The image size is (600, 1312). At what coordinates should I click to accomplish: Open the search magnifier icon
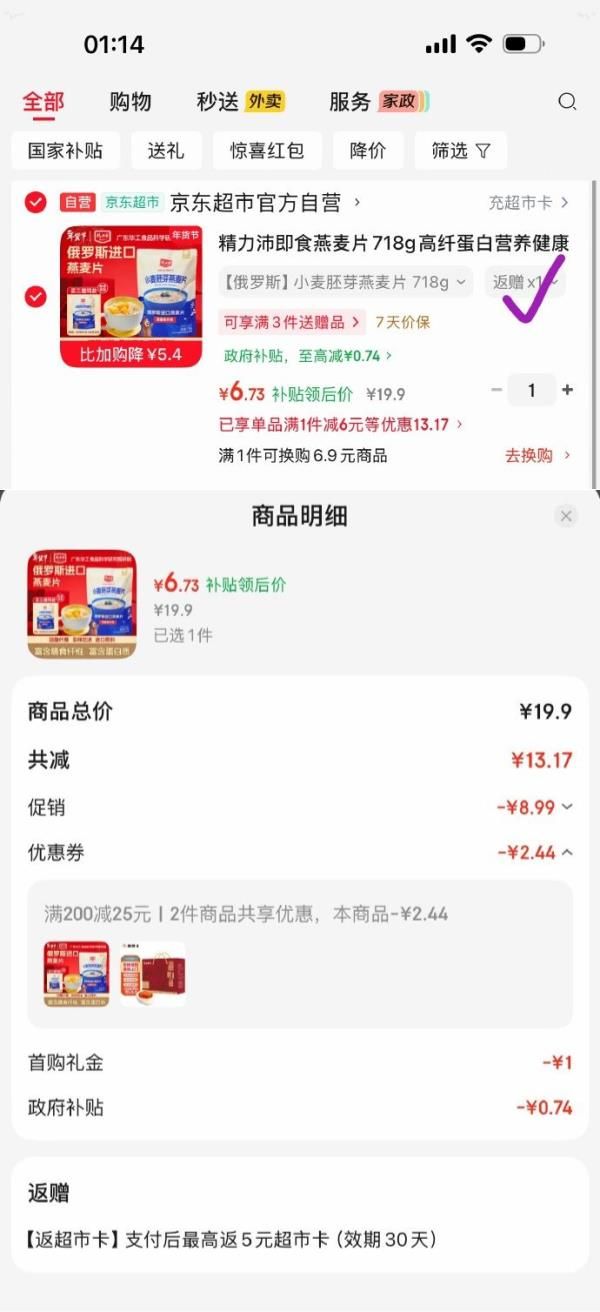click(567, 101)
